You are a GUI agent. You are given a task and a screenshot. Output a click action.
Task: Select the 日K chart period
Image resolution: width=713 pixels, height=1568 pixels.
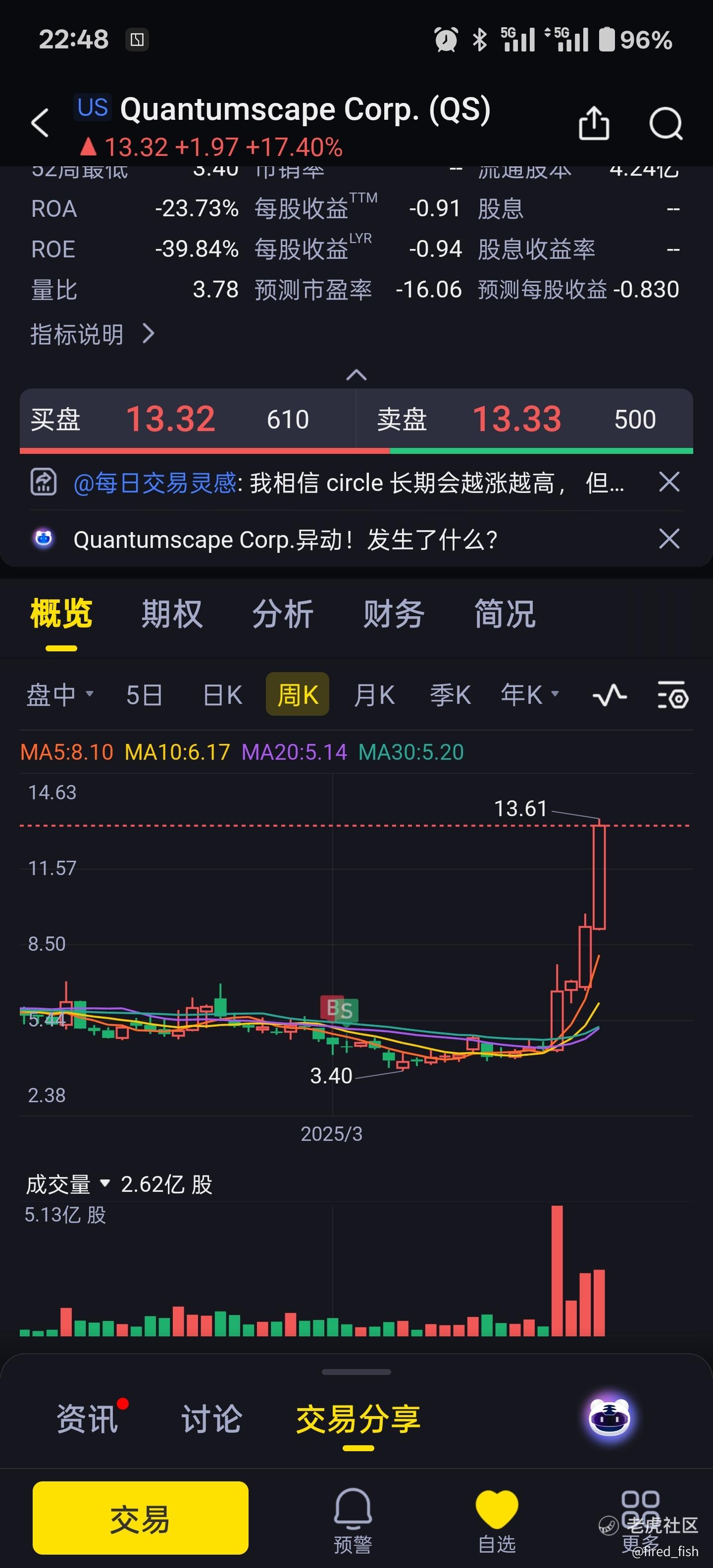[222, 694]
